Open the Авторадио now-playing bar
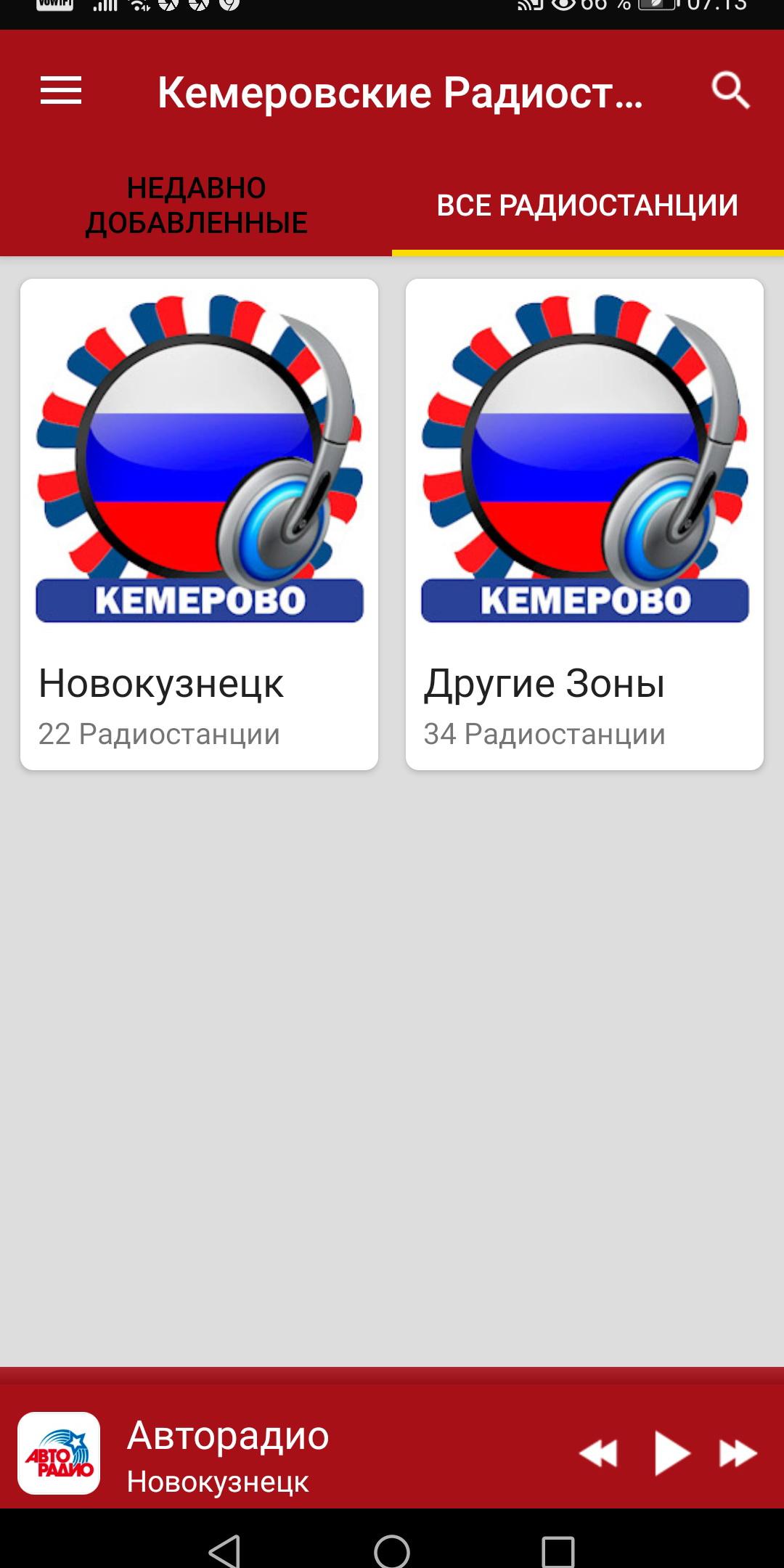The image size is (784, 1568). click(x=290, y=1453)
